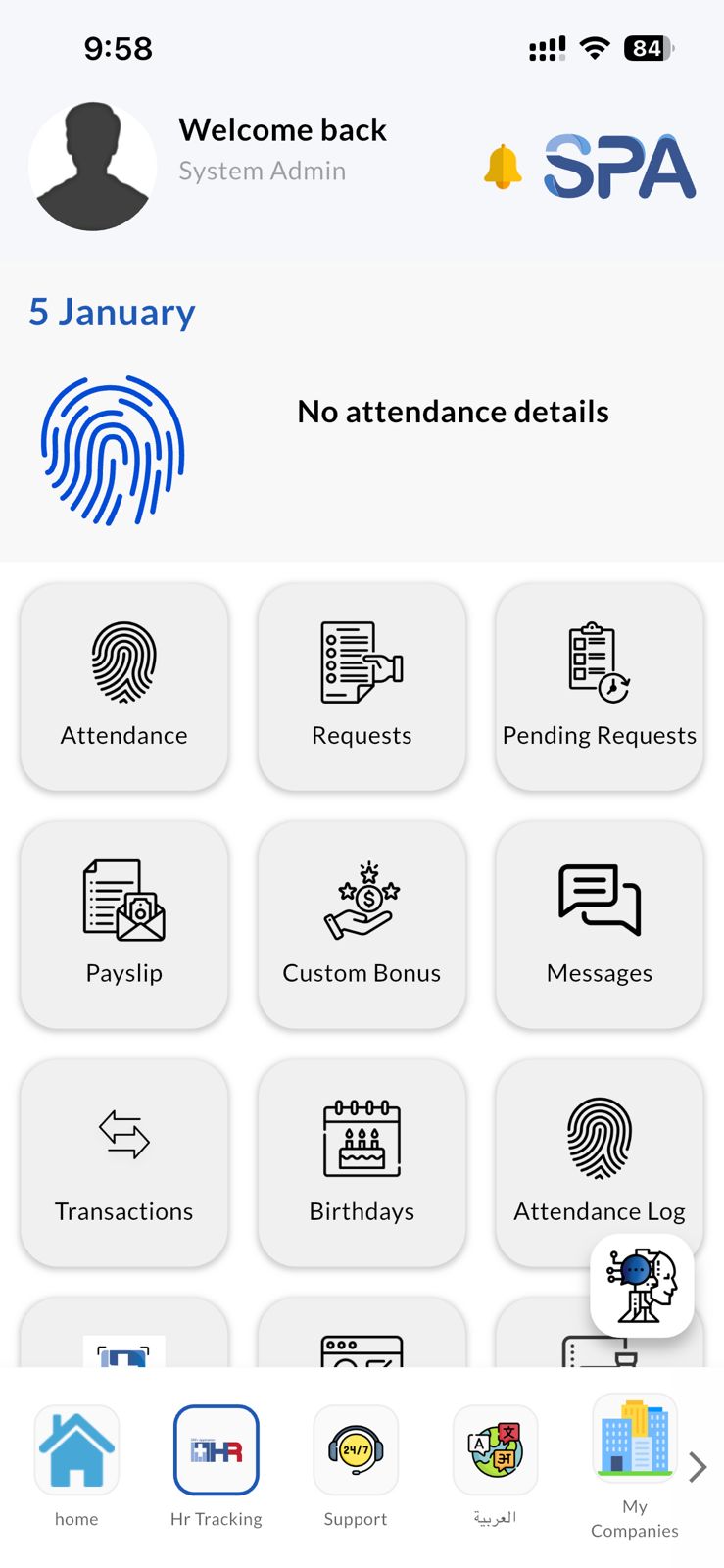This screenshot has width=724, height=1568.
Task: Open the Requests tile
Action: point(362,686)
